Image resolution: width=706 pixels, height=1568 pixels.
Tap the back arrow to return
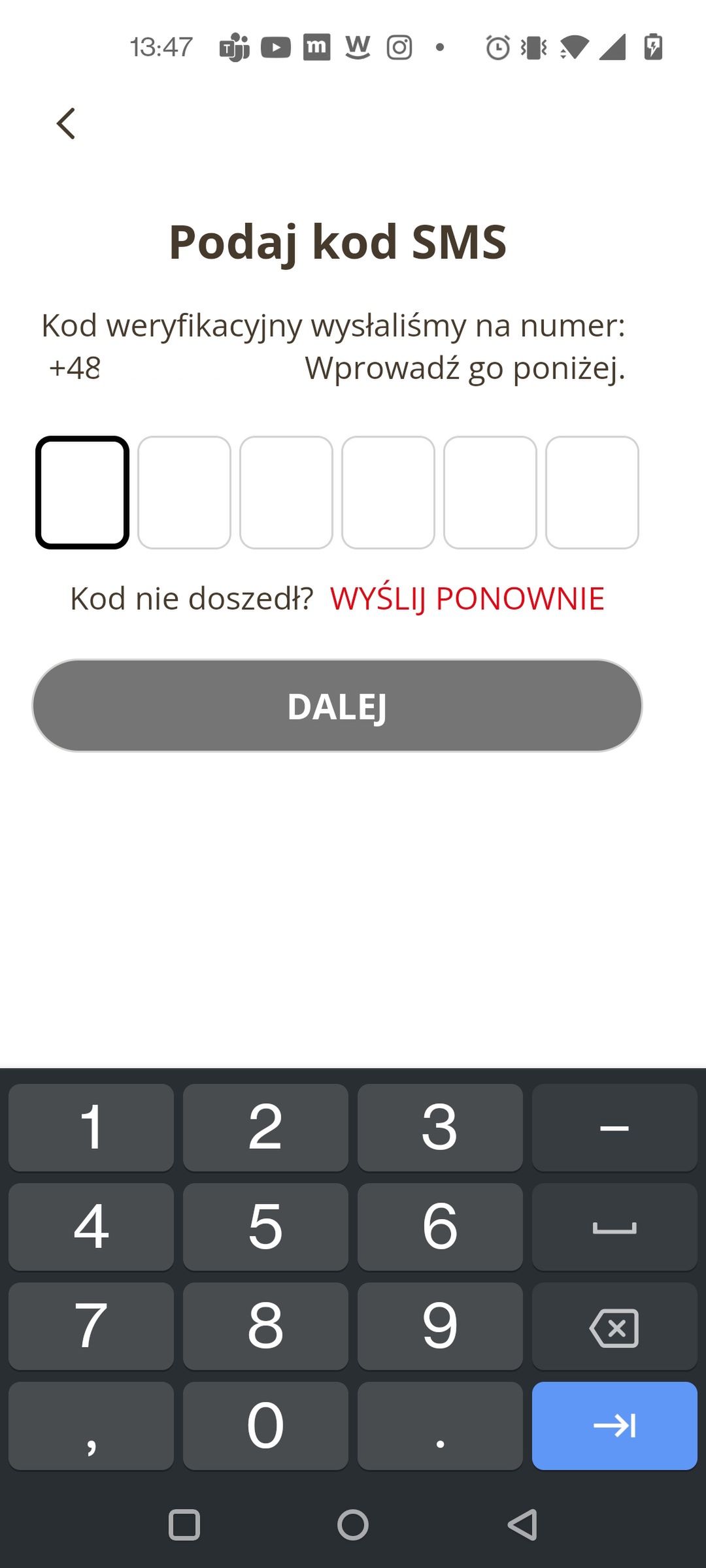pos(65,124)
